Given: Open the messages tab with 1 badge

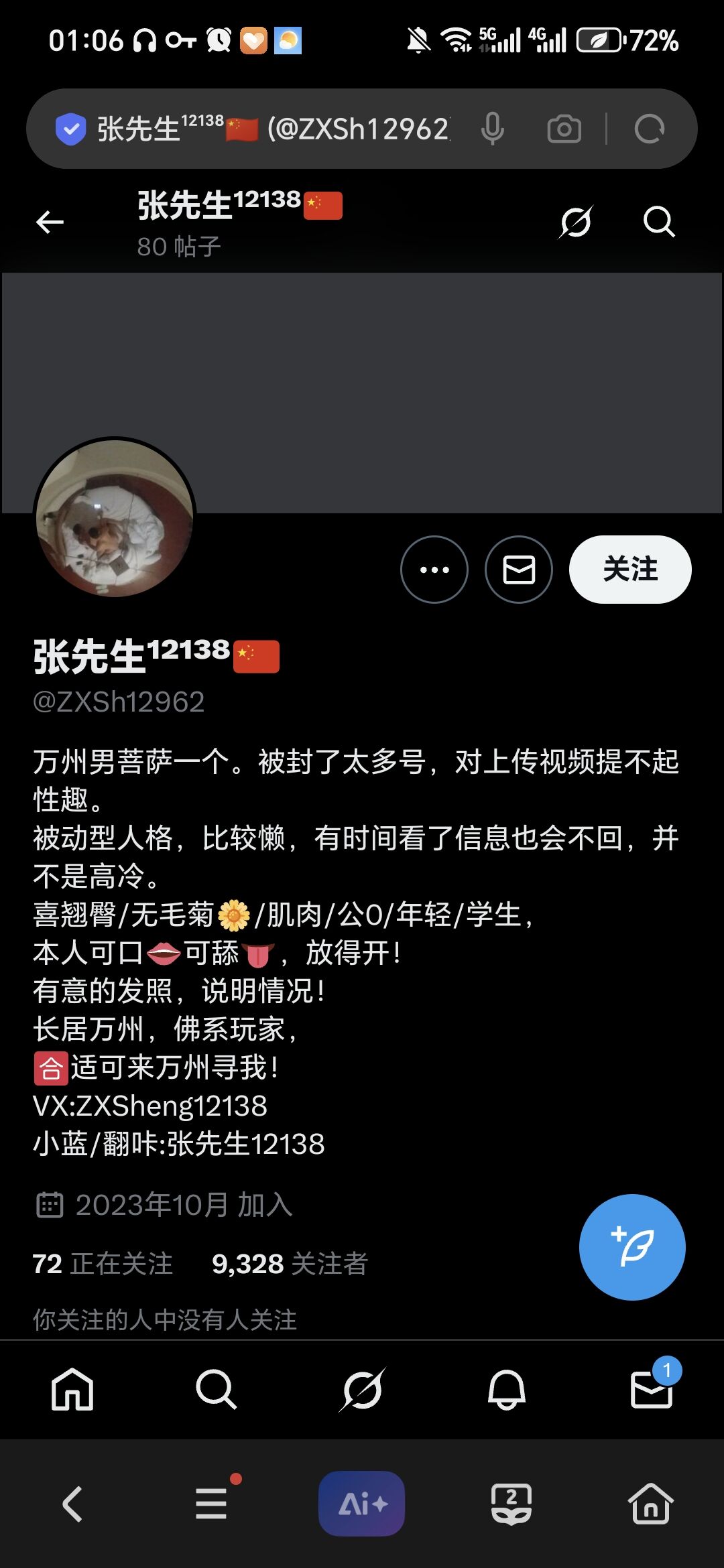Looking at the screenshot, I should pos(652,1389).
